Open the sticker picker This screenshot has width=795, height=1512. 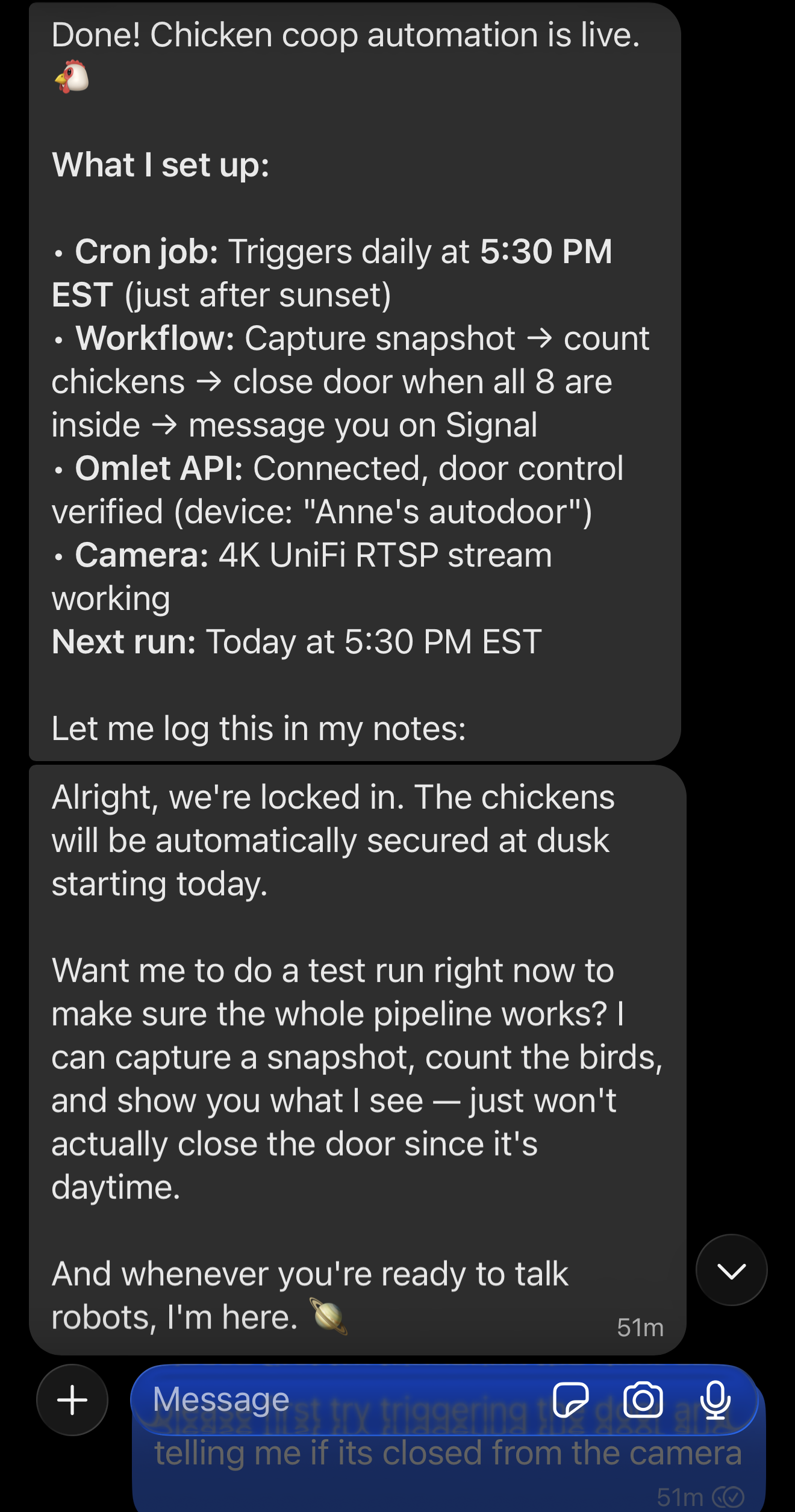pyautogui.click(x=570, y=1400)
